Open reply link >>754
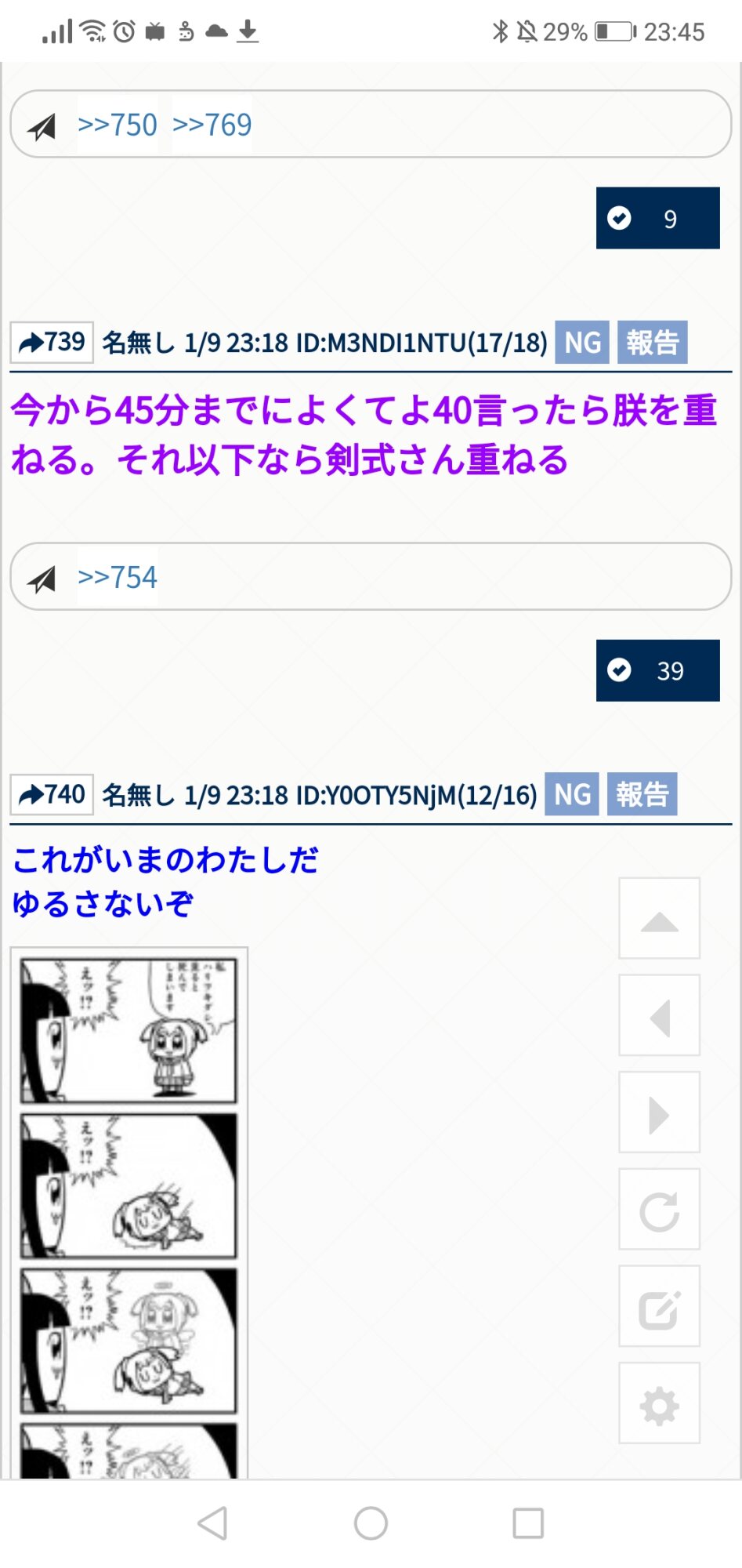 pos(118,577)
